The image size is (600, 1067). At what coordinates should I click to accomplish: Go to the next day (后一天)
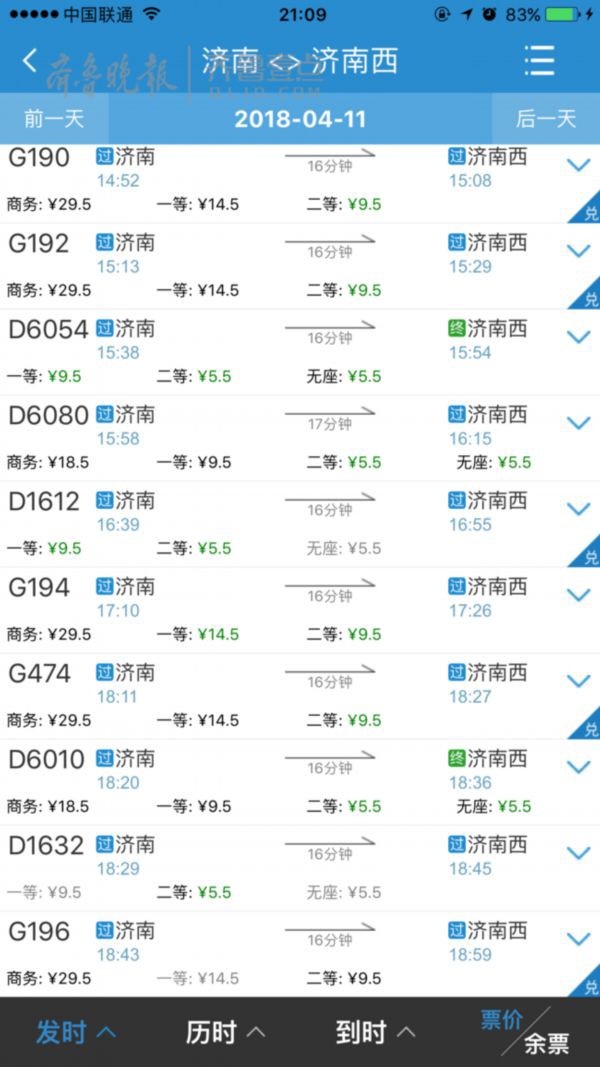546,119
